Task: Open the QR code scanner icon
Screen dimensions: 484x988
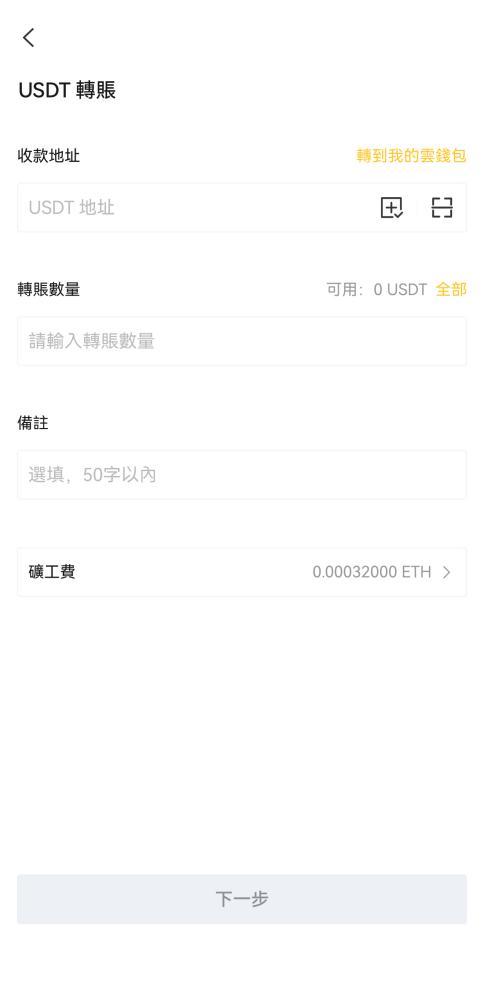Action: pos(442,207)
